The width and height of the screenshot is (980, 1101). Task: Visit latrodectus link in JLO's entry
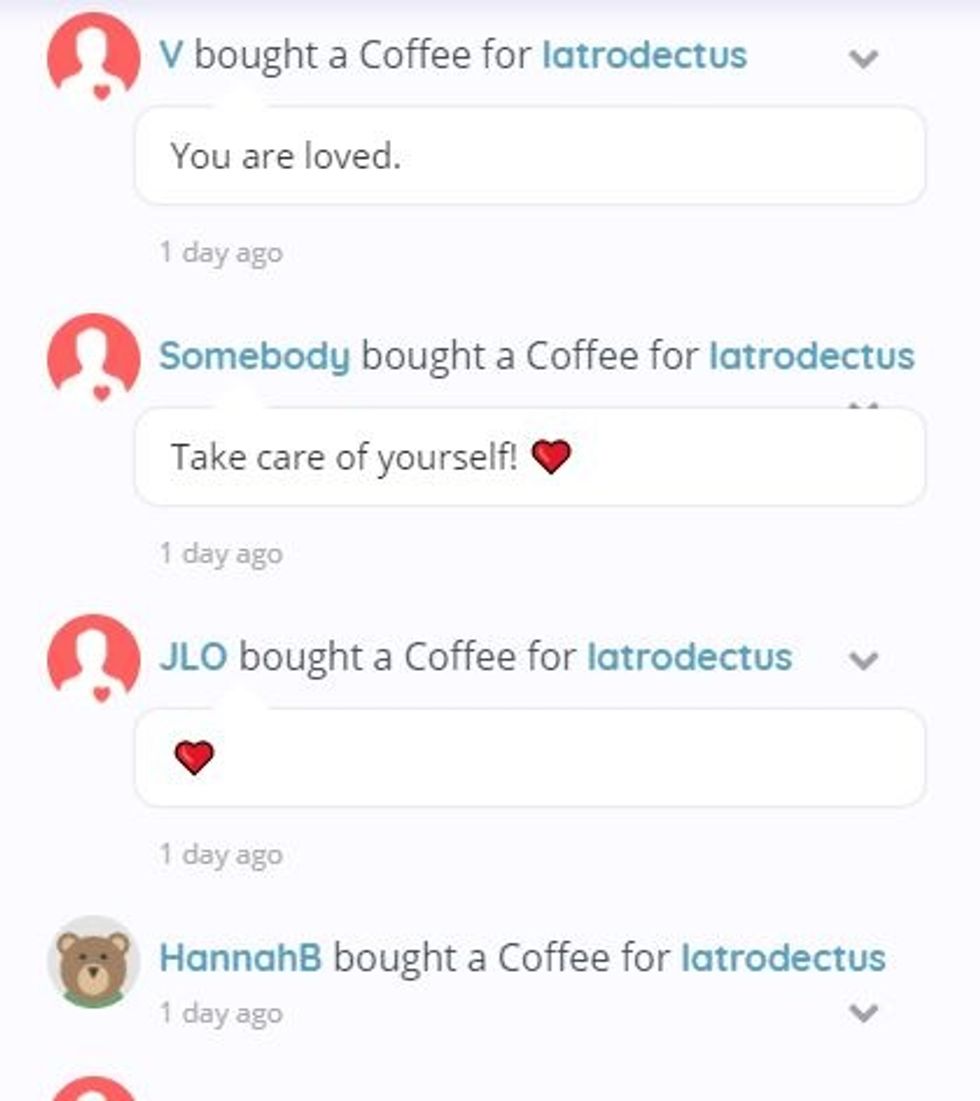click(x=689, y=658)
